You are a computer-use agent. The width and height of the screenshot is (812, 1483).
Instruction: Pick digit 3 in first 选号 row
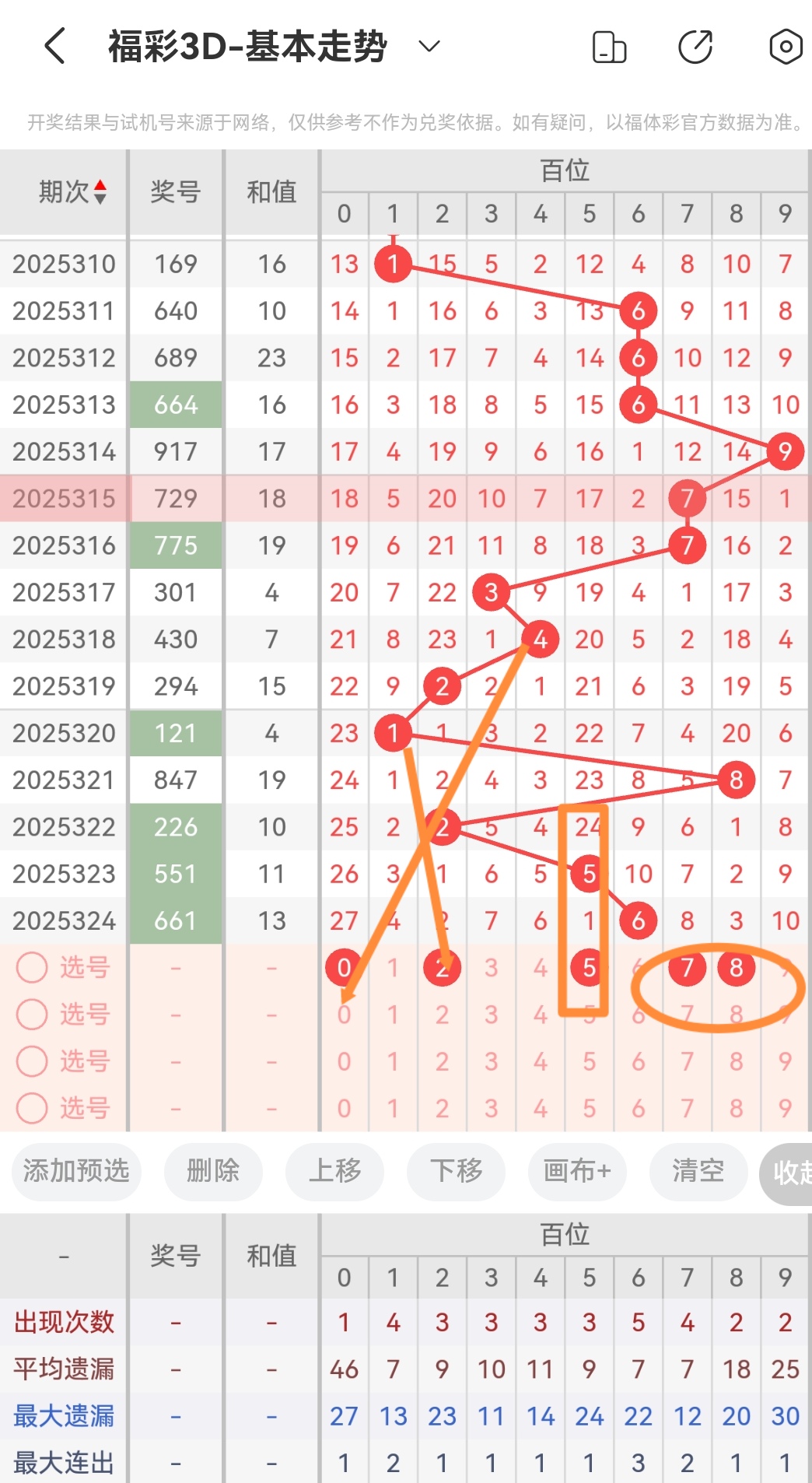491,967
